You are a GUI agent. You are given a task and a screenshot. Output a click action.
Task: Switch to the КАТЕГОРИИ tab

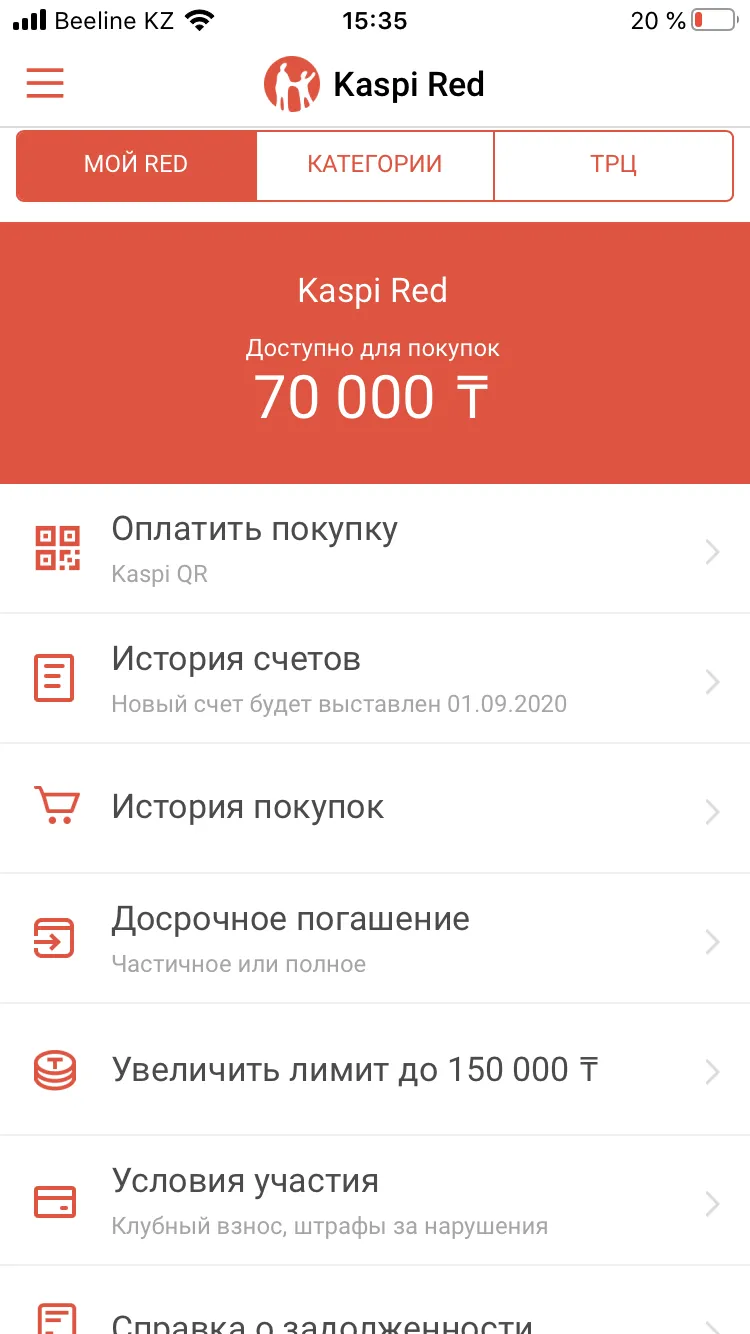(x=375, y=165)
